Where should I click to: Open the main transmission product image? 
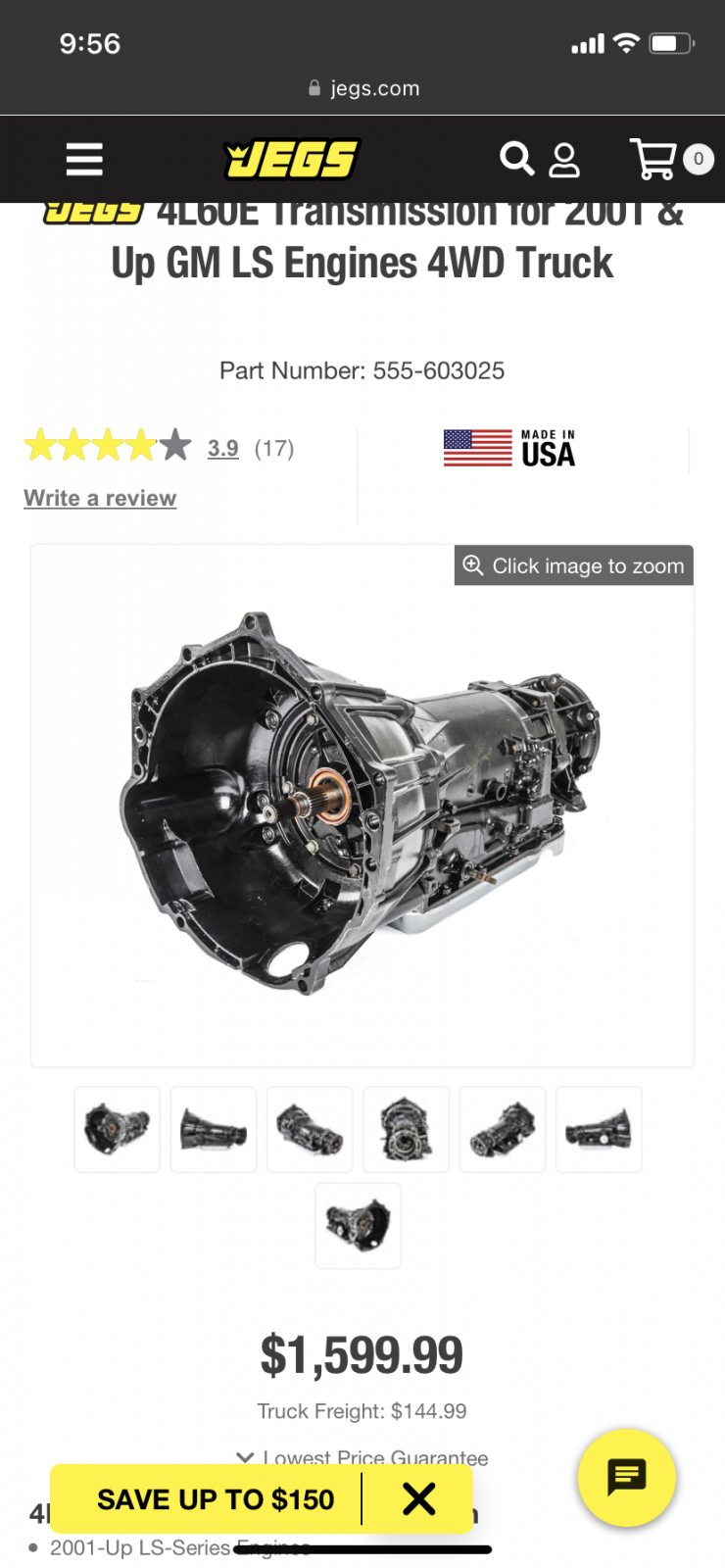(362, 806)
